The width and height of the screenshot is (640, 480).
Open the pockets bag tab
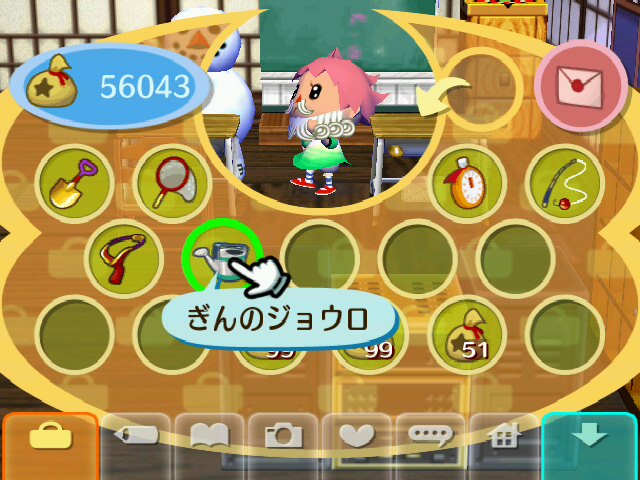[x=50, y=440]
